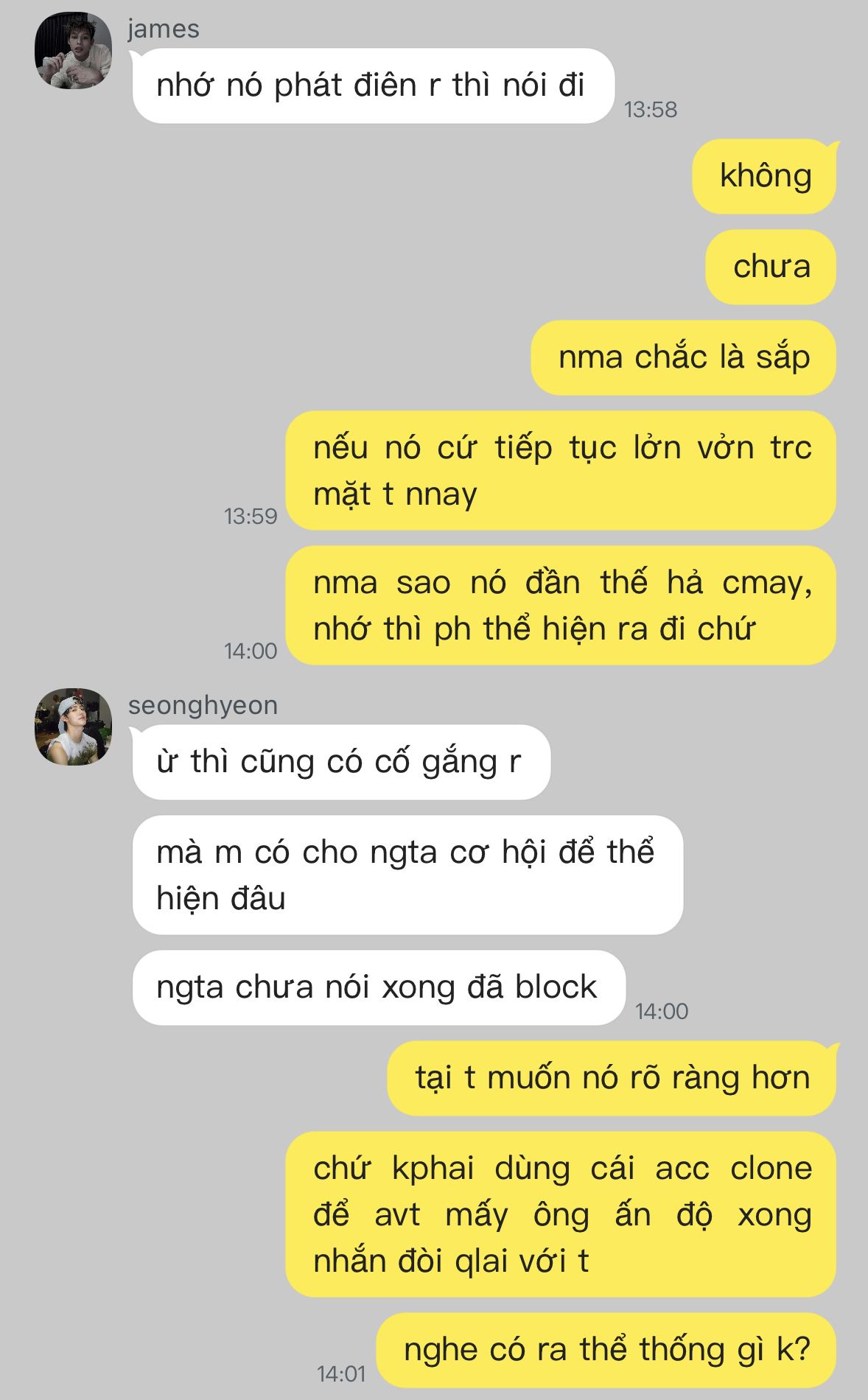Viewport: 868px width, 1400px height.
Task: Open seonghyeon's profile picture
Action: 73,727
